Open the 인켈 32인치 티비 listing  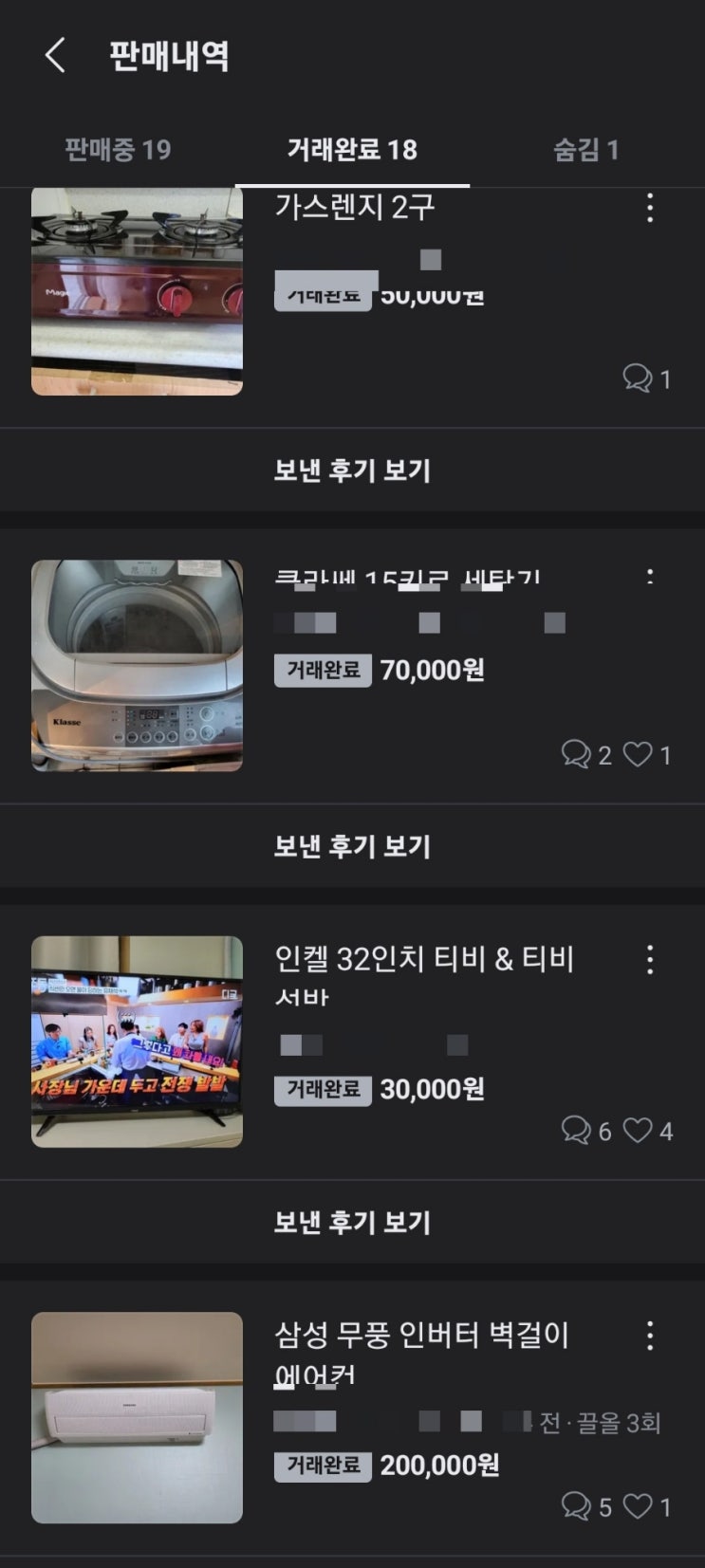[423, 960]
